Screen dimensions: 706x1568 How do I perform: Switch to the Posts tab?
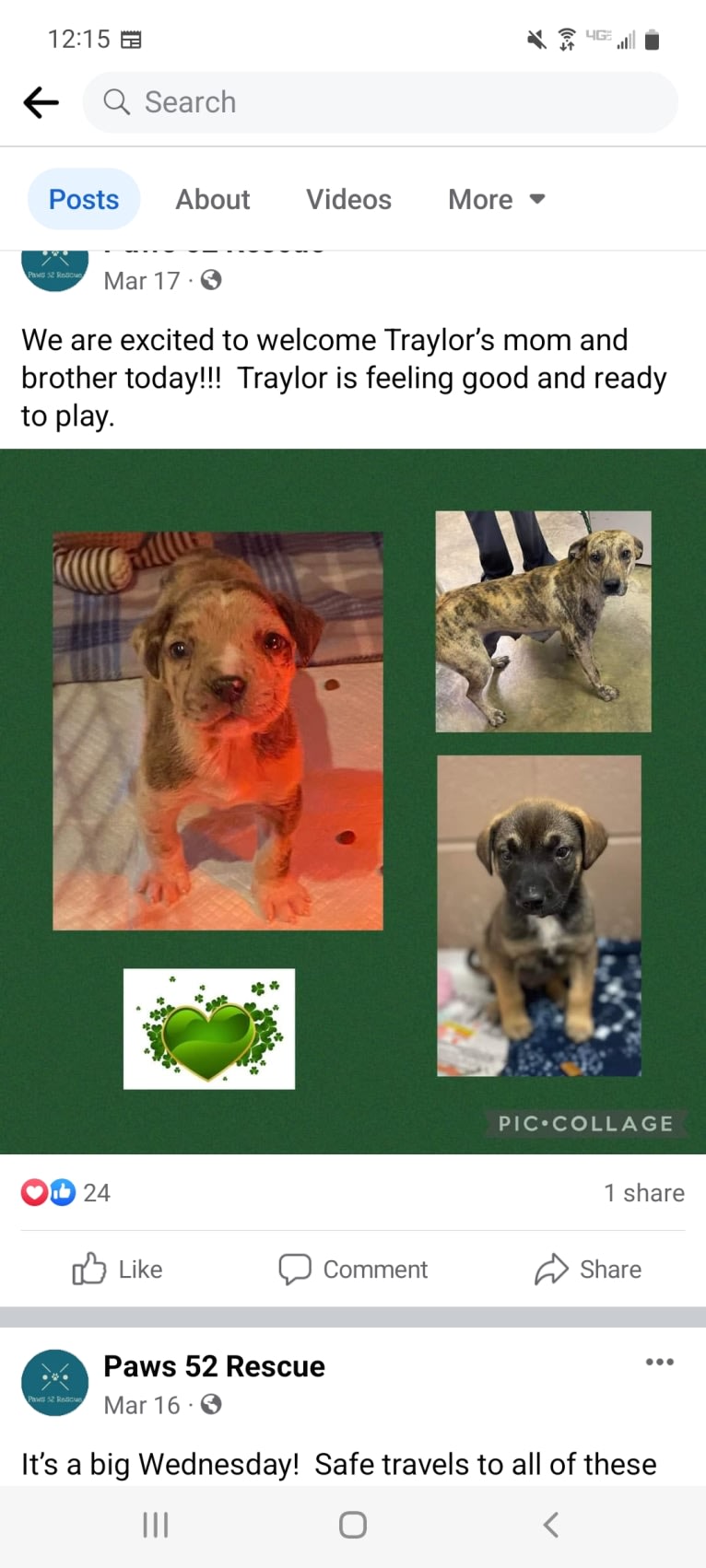84,199
